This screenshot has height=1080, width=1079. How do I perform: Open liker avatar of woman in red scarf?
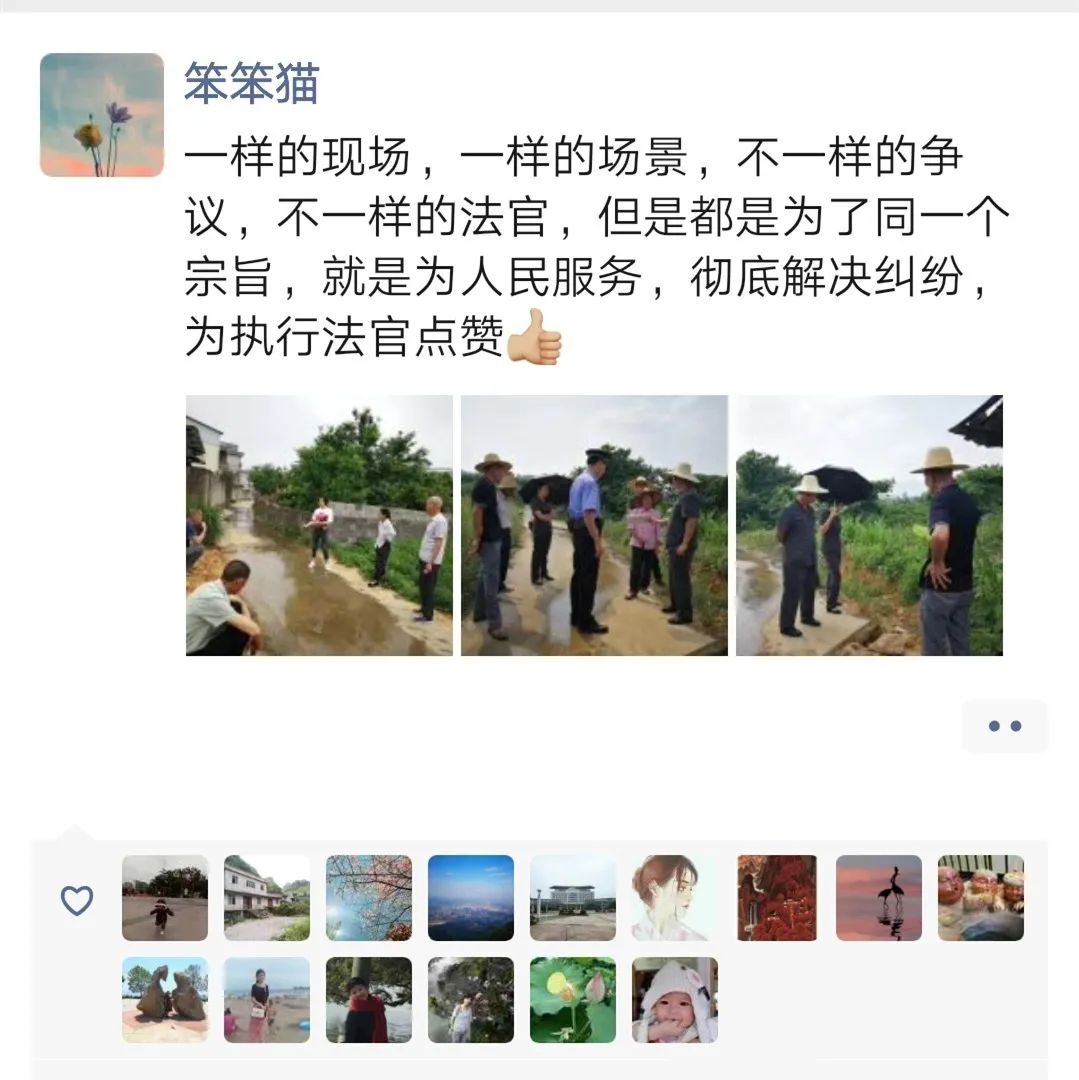point(369,999)
